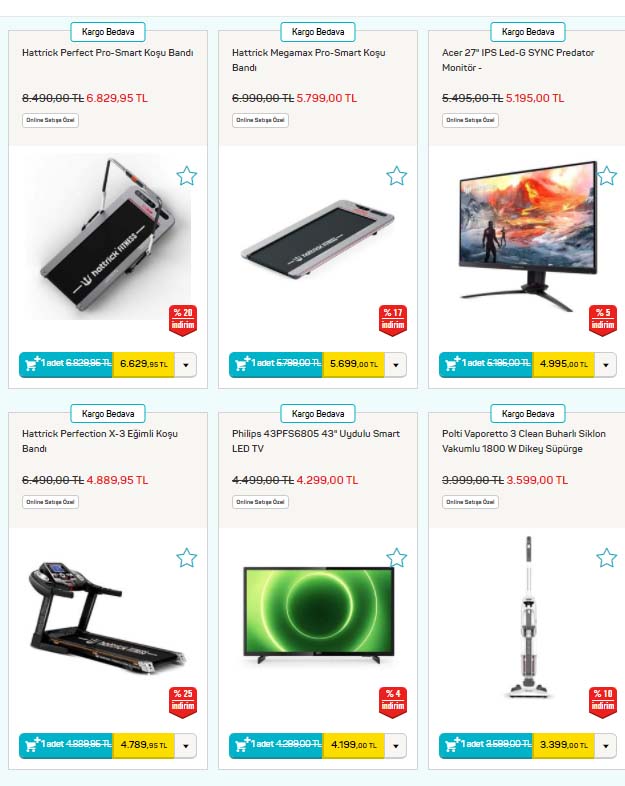Screen dimensions: 625x786
Task: Open Hattrick Perfect Pro-Smart Koşu Bandı product
Action: click(107, 53)
